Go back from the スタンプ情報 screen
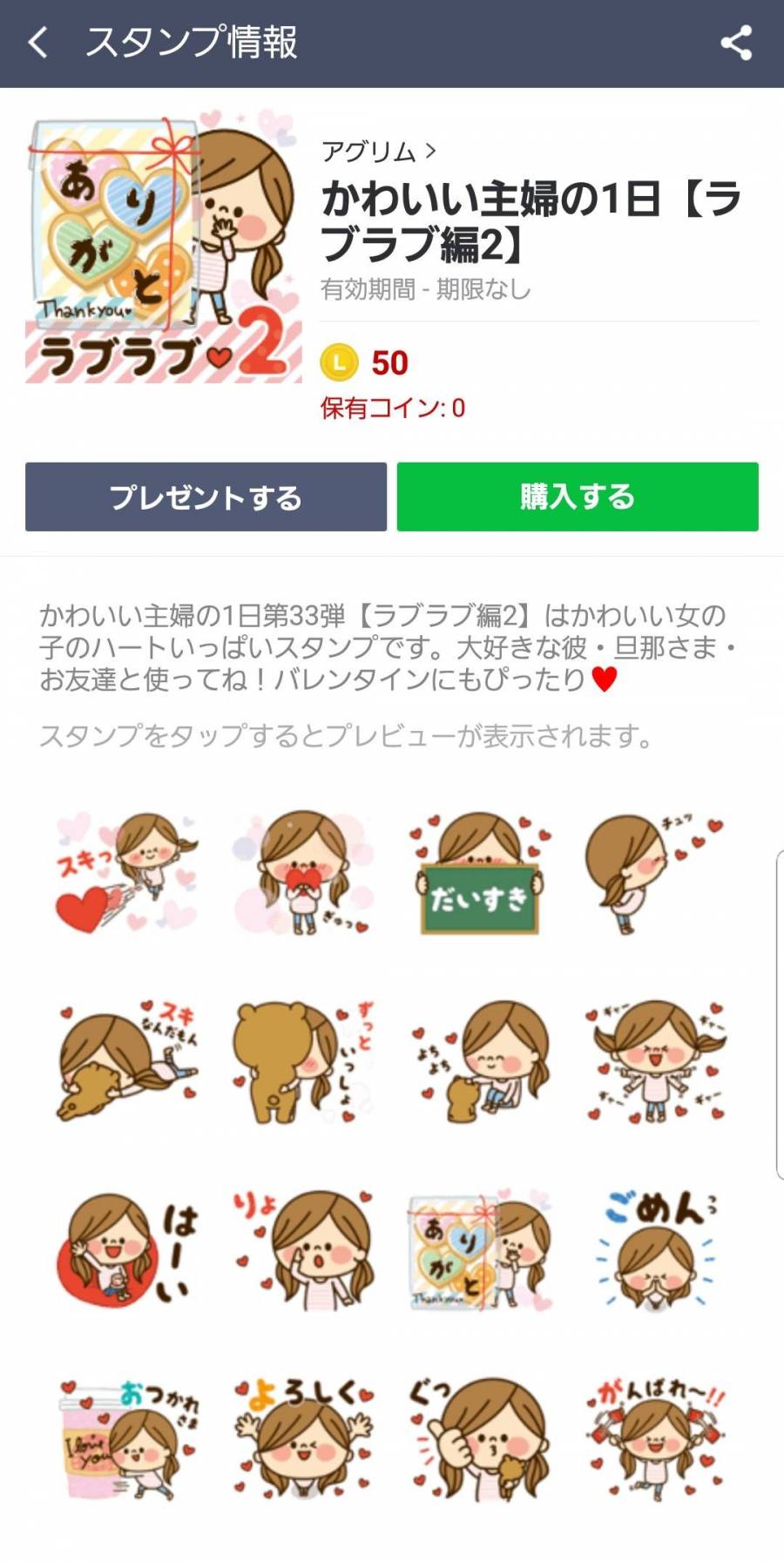 (x=38, y=43)
